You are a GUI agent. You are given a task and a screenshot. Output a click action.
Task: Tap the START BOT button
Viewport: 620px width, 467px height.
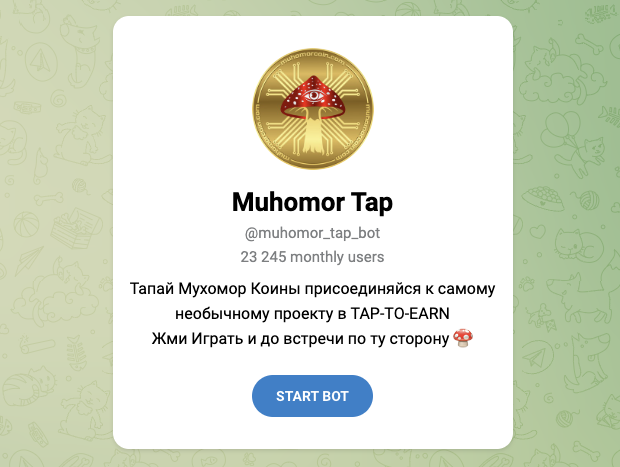[x=312, y=396]
